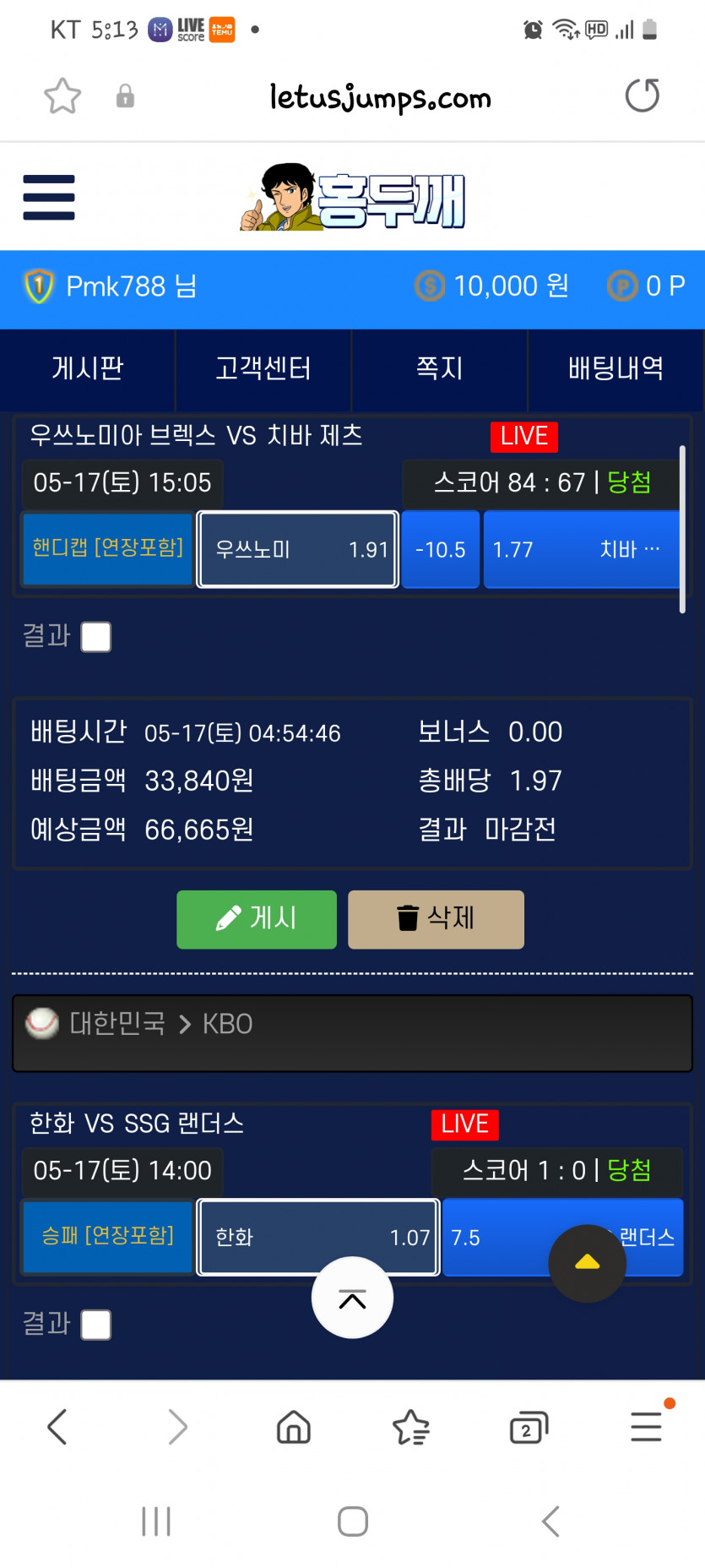The height and width of the screenshot is (1568, 705).
Task: Open the browser bookmarks list
Action: pyautogui.click(x=411, y=1428)
